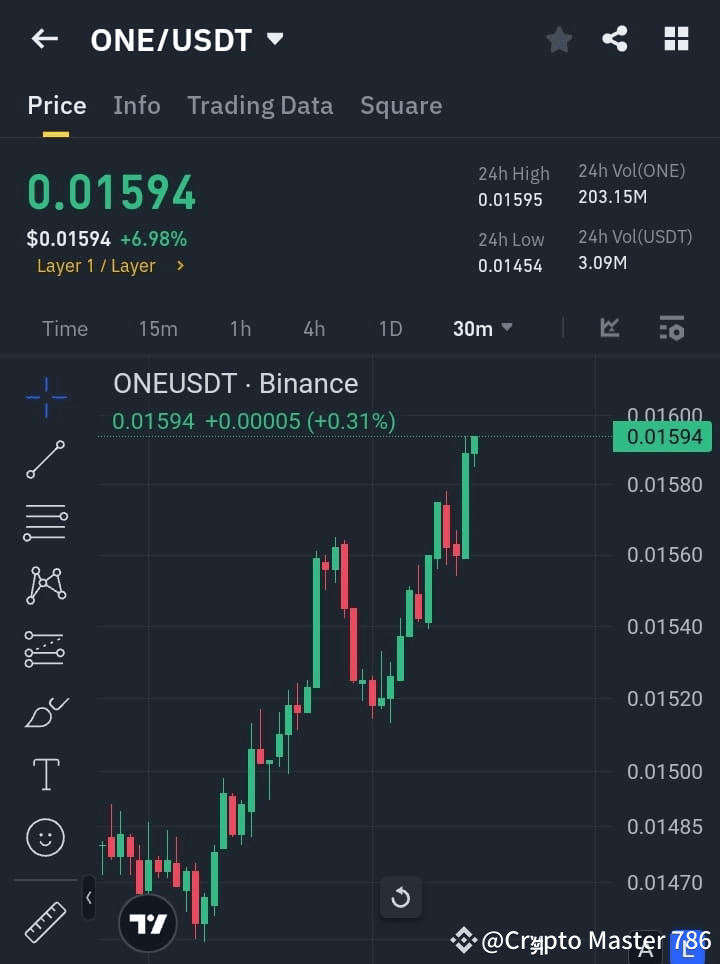Viewport: 720px width, 964px height.
Task: Select the text annotation tool
Action: coord(45,774)
